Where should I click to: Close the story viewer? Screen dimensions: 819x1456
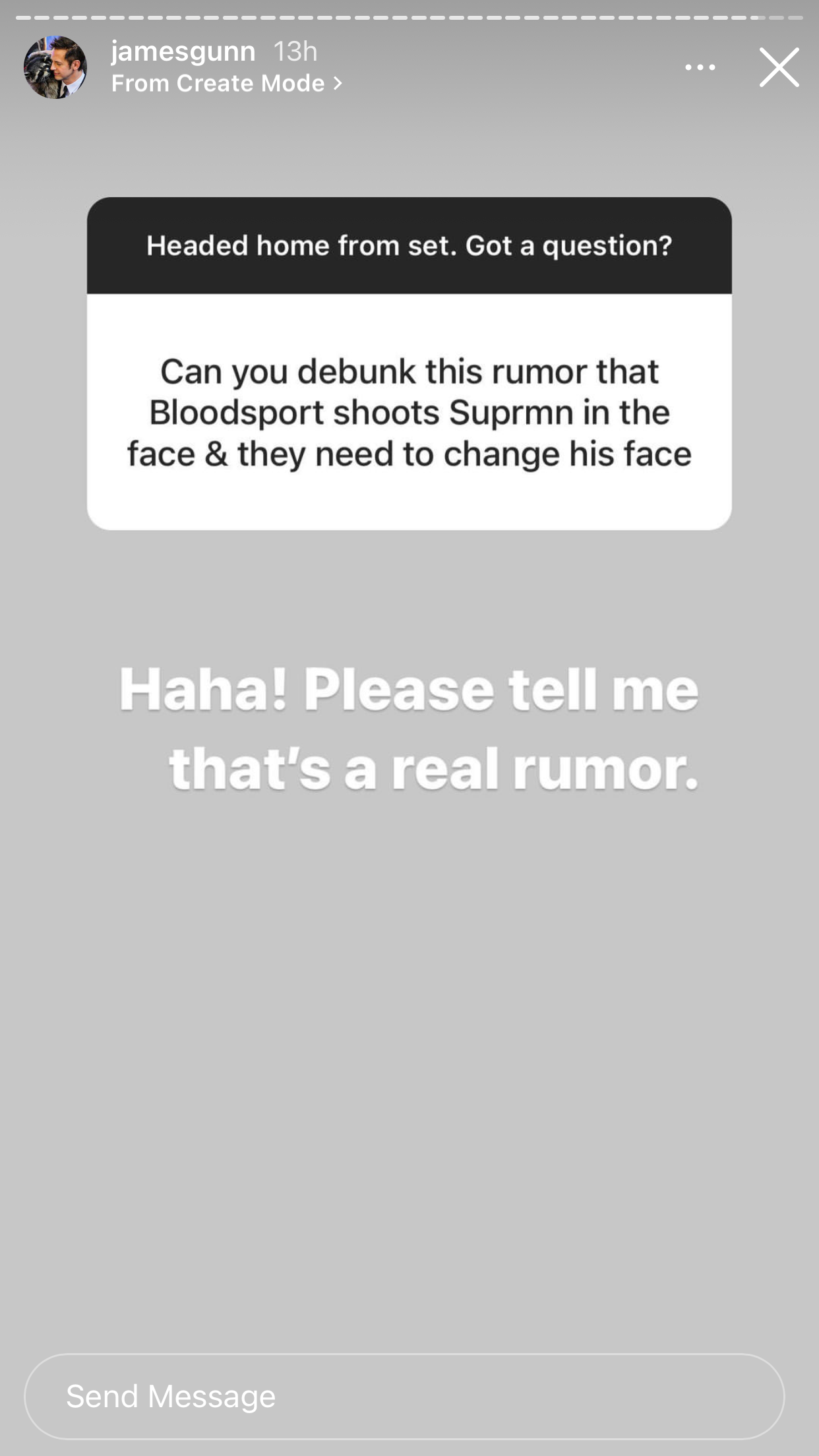pyautogui.click(x=779, y=67)
